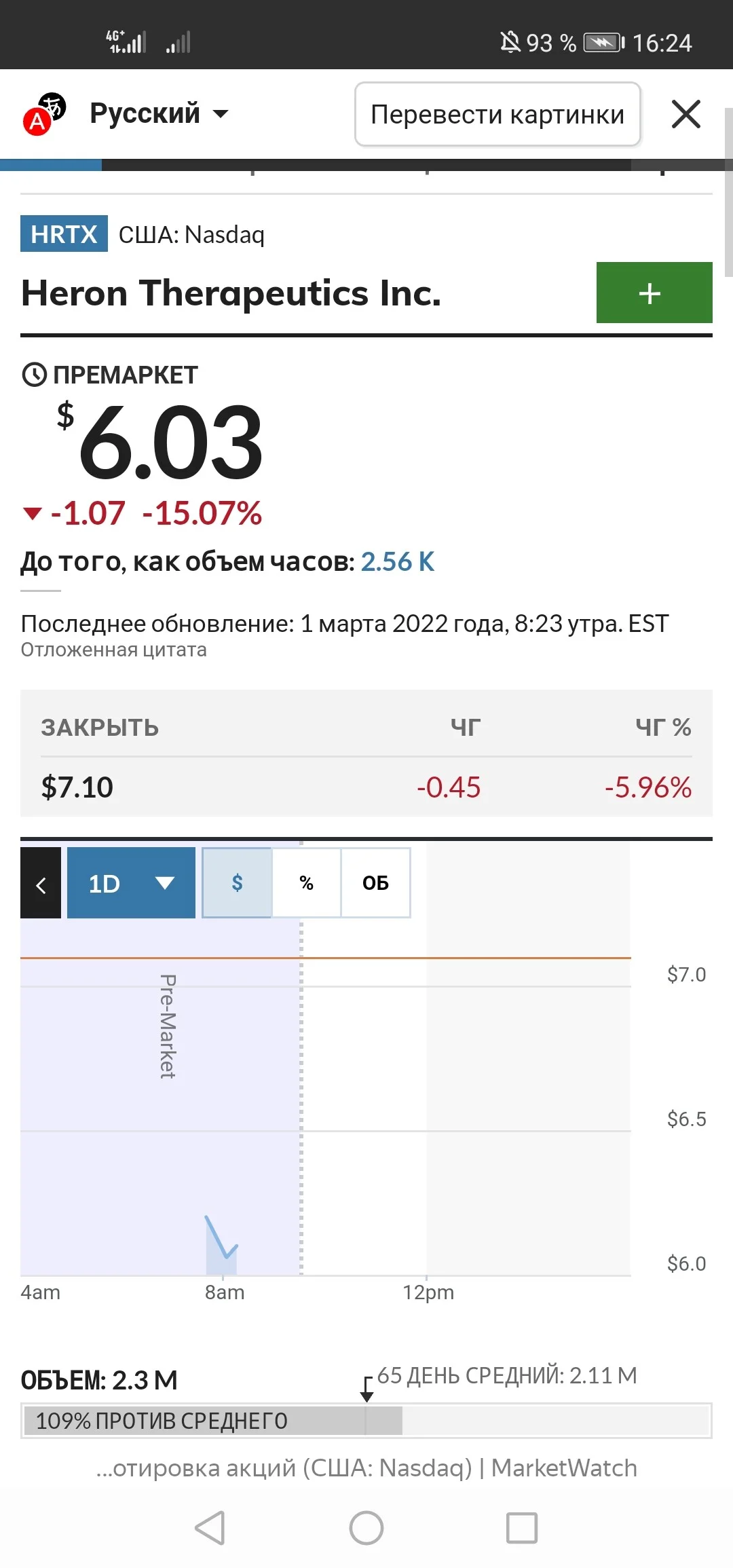This screenshot has width=733, height=1568.
Task: Open the HRTX ticker badge
Action: pos(64,234)
